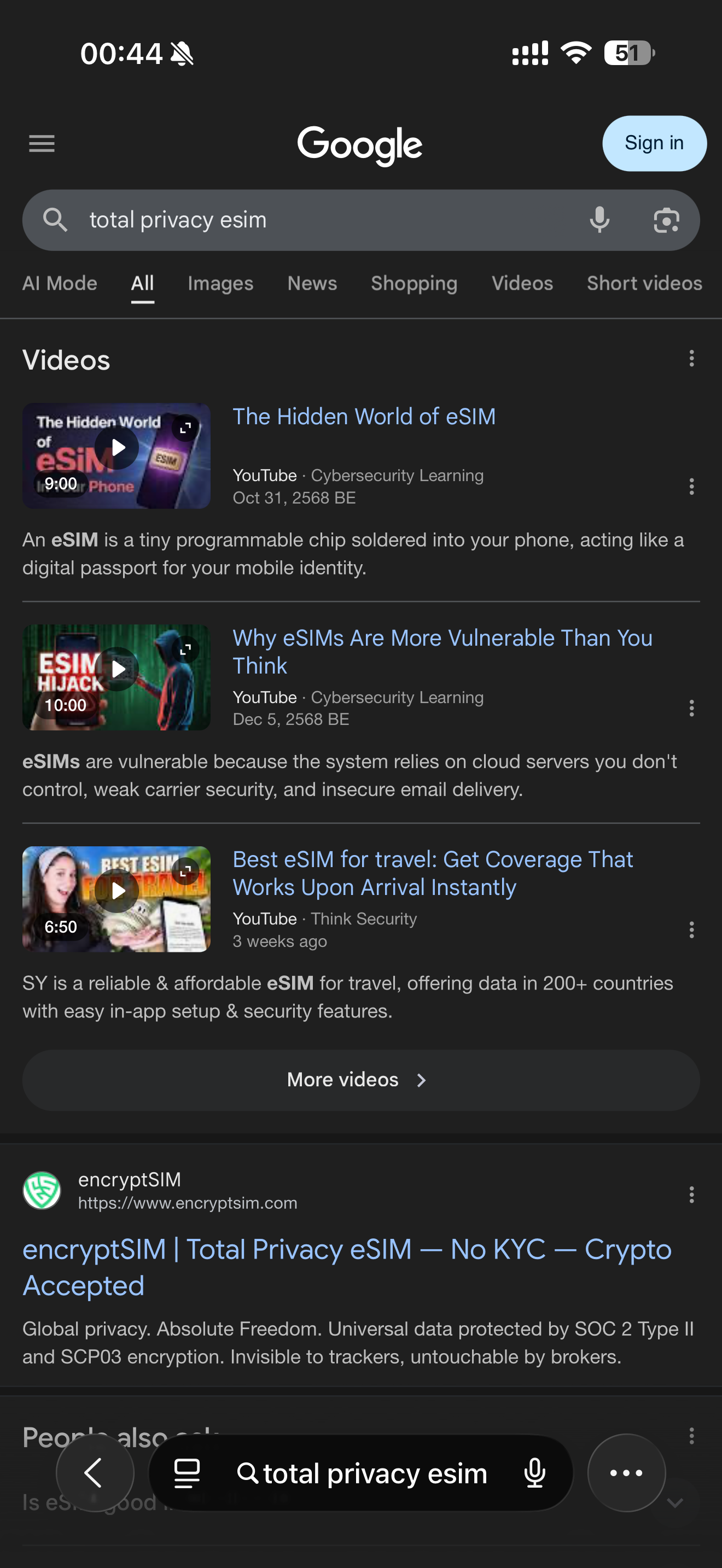Switch to AI Mode tab

[60, 283]
